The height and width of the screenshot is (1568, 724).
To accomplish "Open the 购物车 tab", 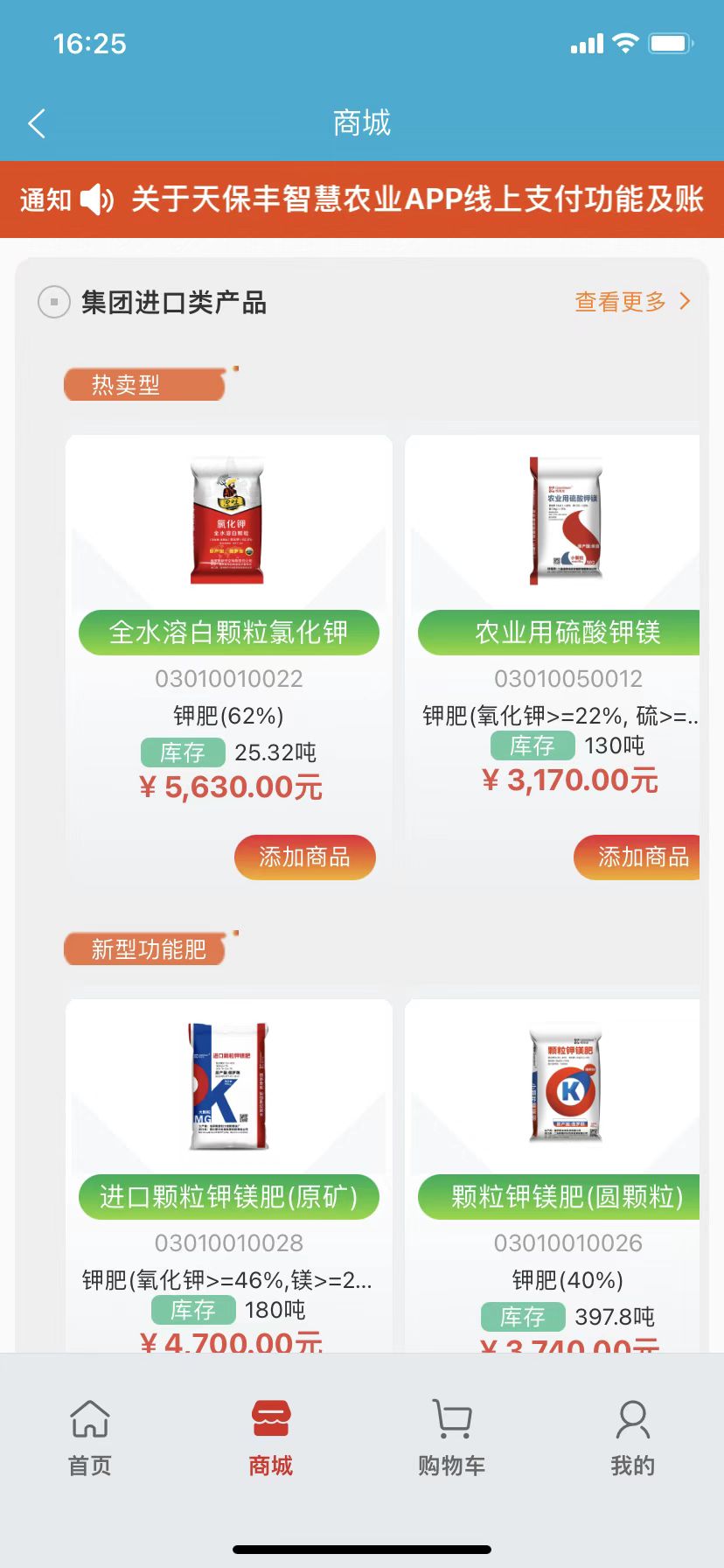I will click(x=452, y=1438).
